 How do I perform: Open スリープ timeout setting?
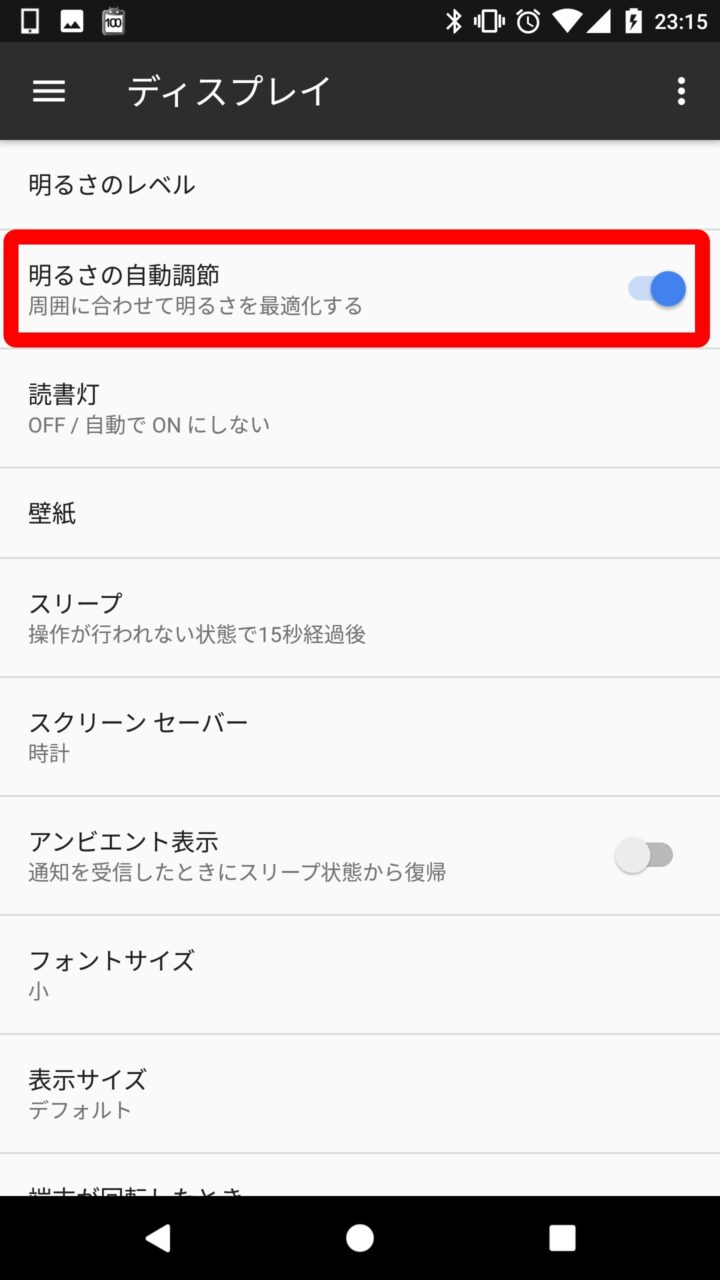360,617
